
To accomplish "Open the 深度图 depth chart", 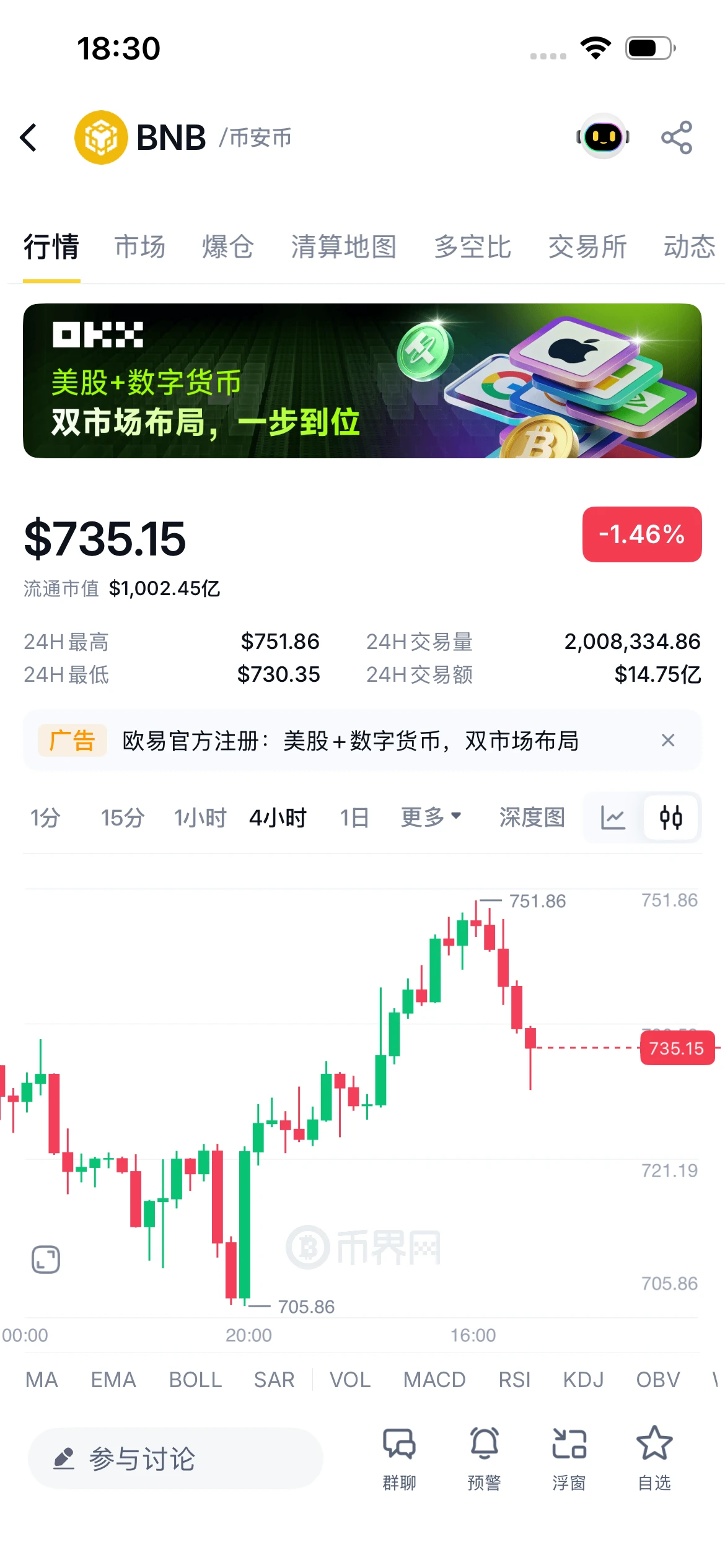I will click(532, 817).
